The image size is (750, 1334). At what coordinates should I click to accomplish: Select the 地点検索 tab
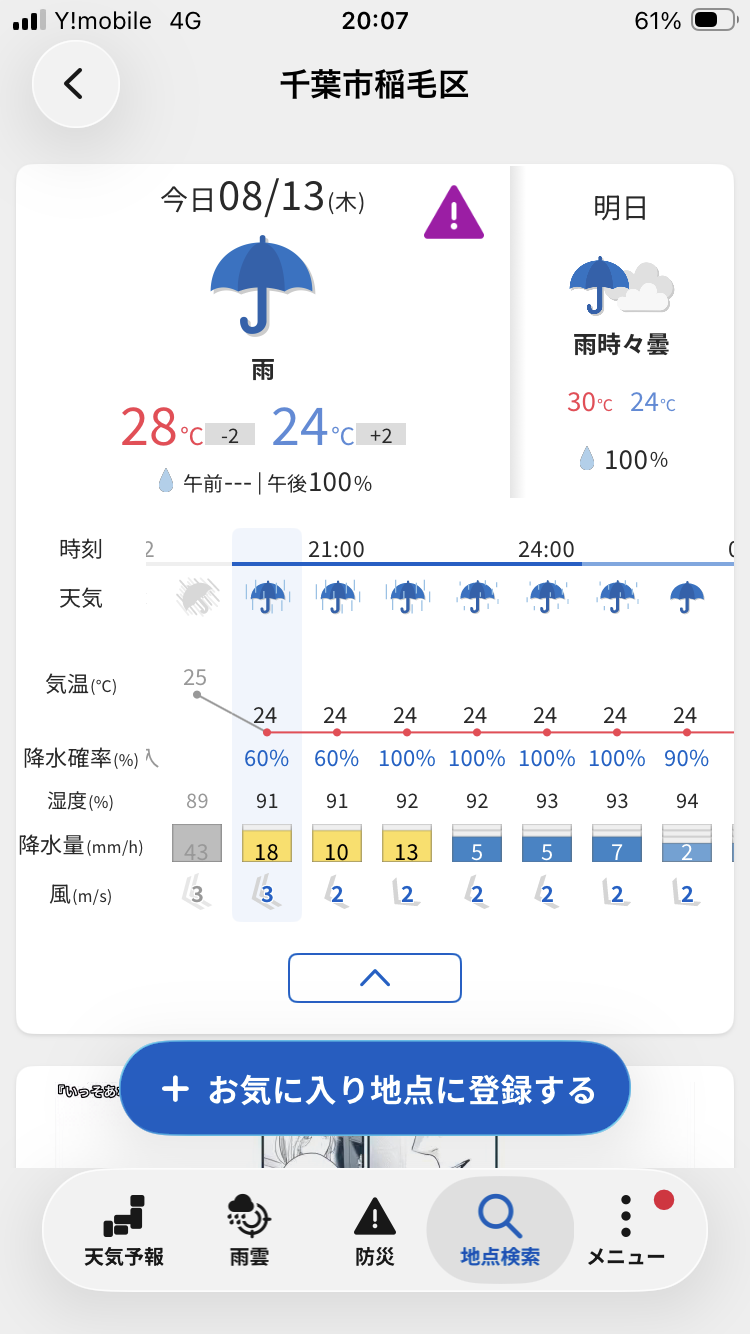pyautogui.click(x=500, y=1230)
